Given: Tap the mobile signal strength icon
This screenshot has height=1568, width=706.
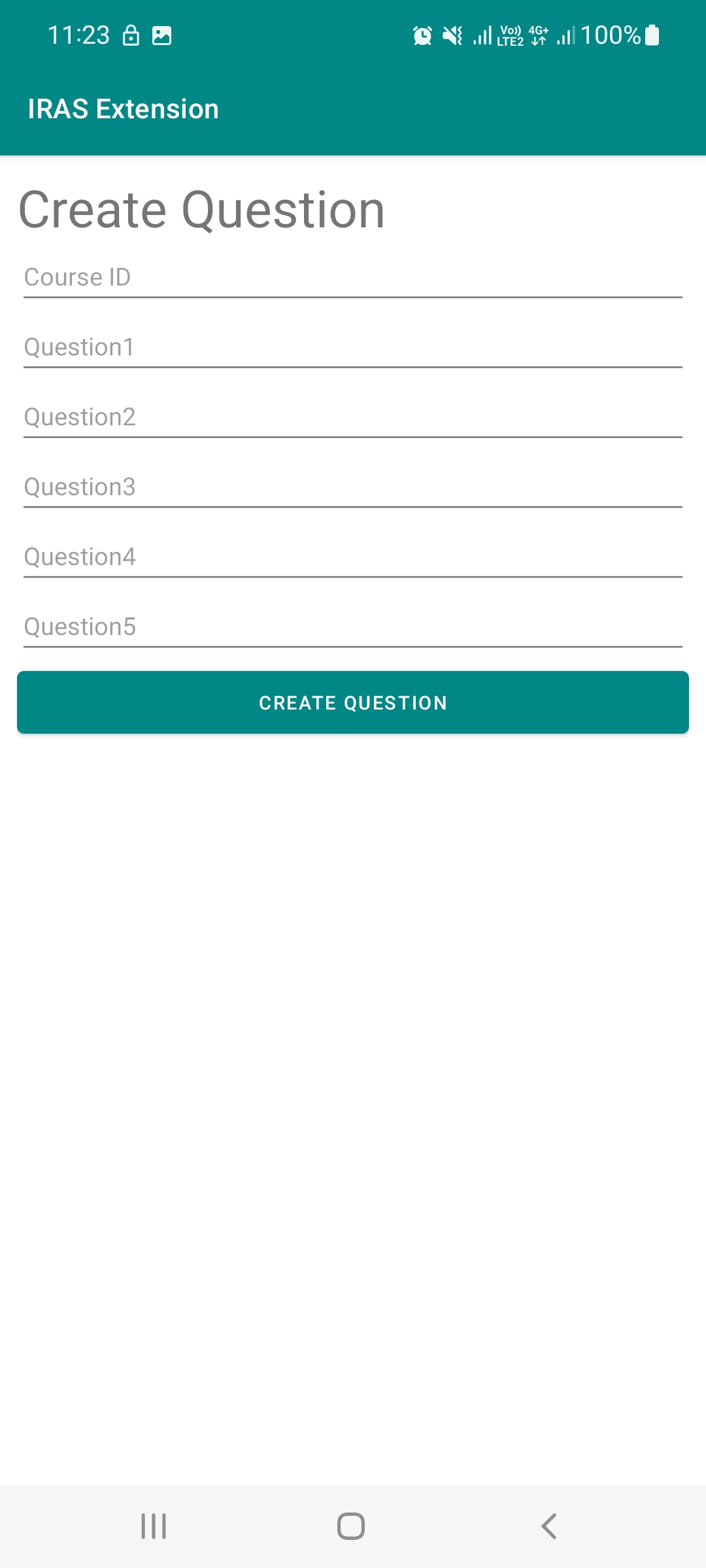Looking at the screenshot, I should point(482,35).
